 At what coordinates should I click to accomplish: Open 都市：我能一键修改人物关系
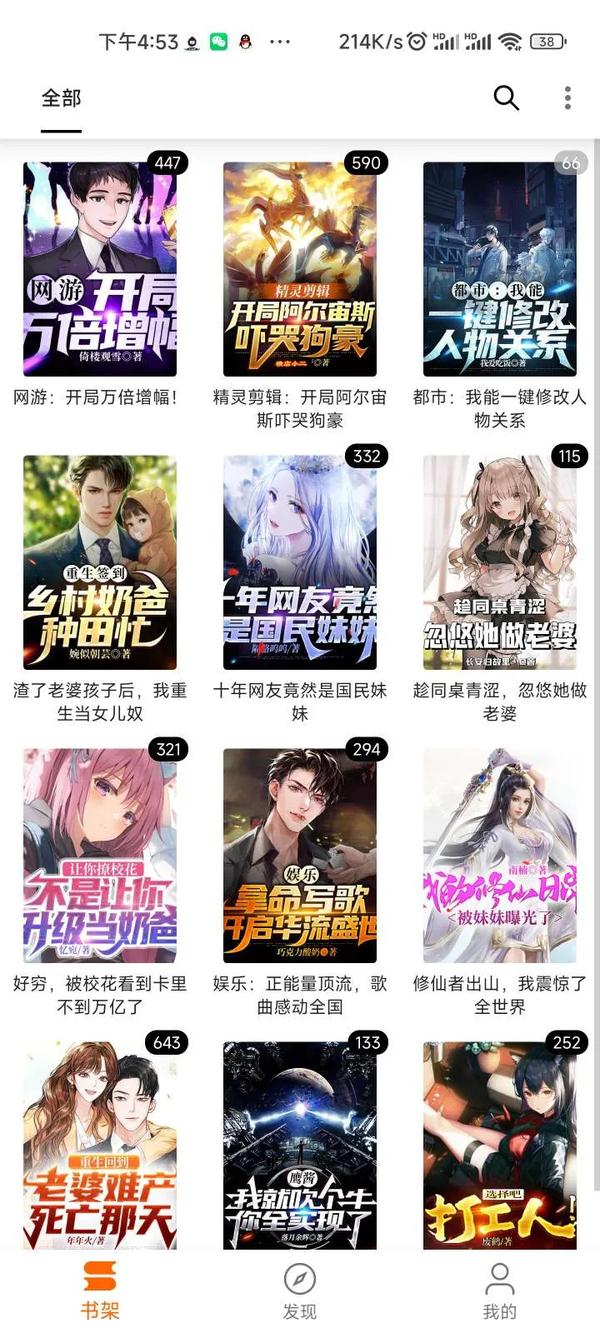click(x=500, y=270)
